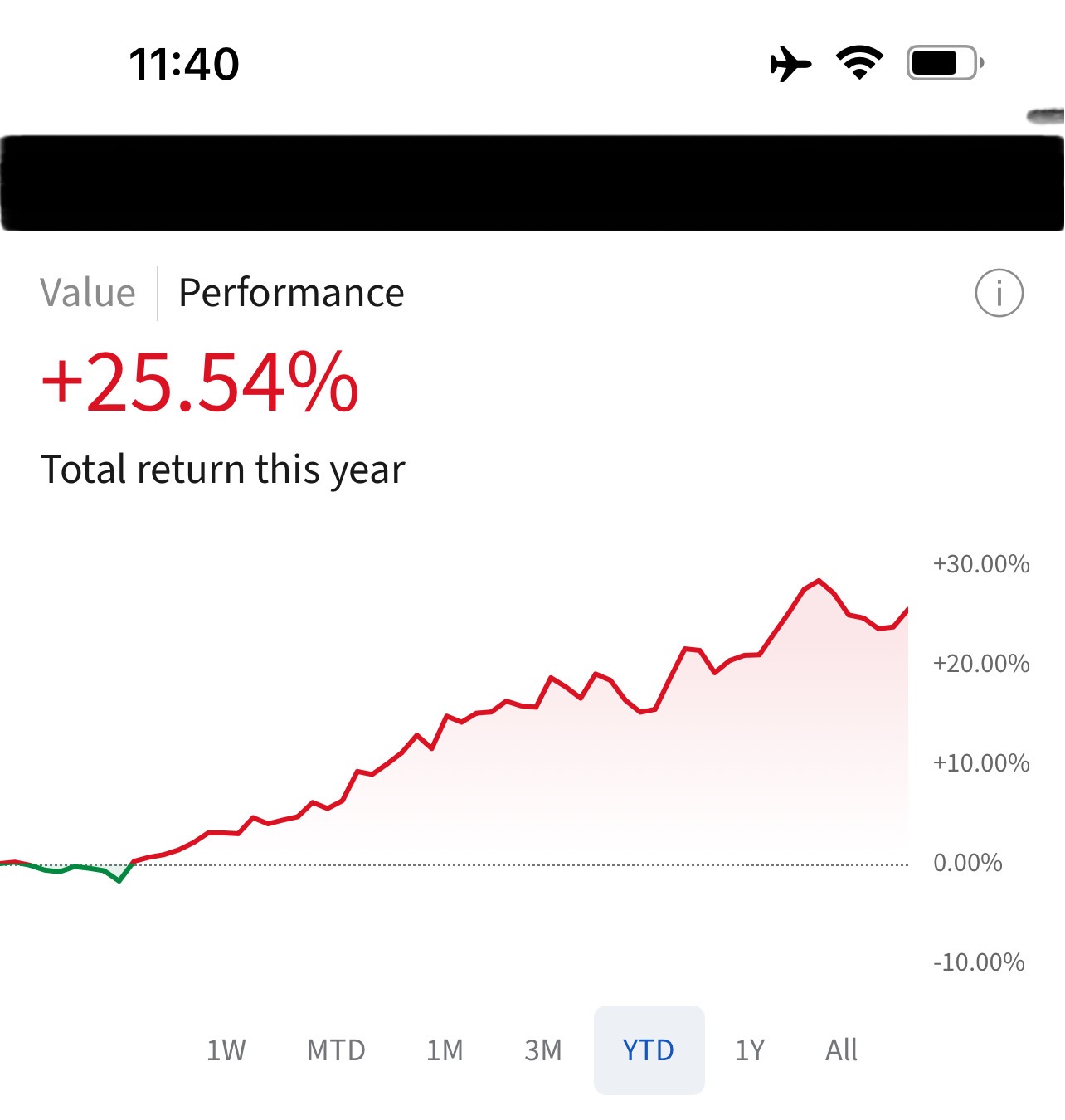This screenshot has height=1120, width=1065.
Task: Show the All time range
Action: tap(841, 1050)
